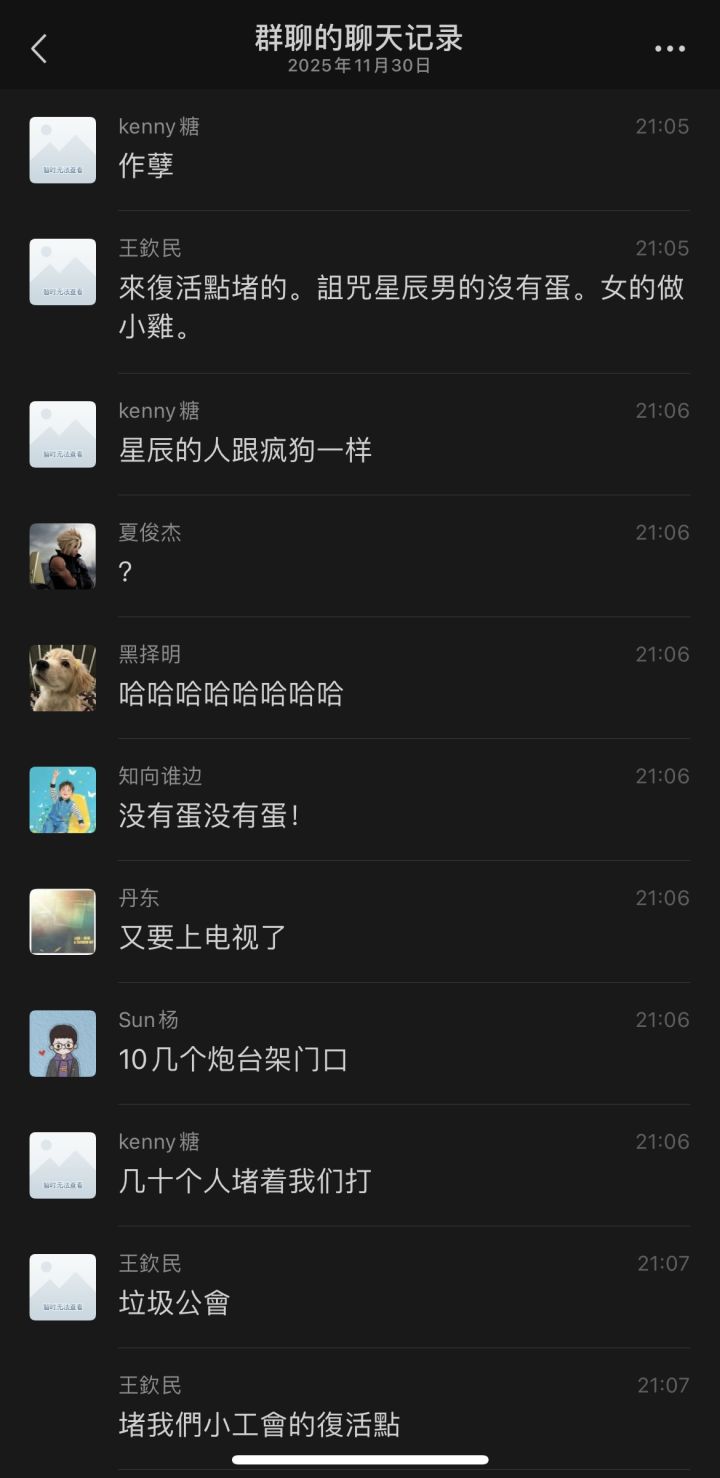Select 丹东's message 又要上电视了
720x1478 pixels.
200,938
